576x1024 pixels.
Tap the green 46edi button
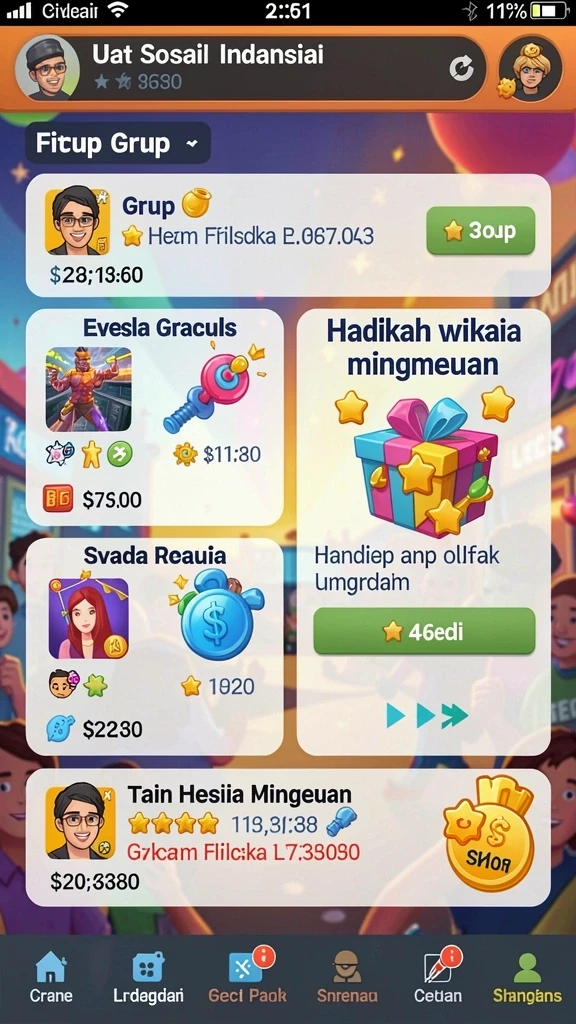coord(424,631)
